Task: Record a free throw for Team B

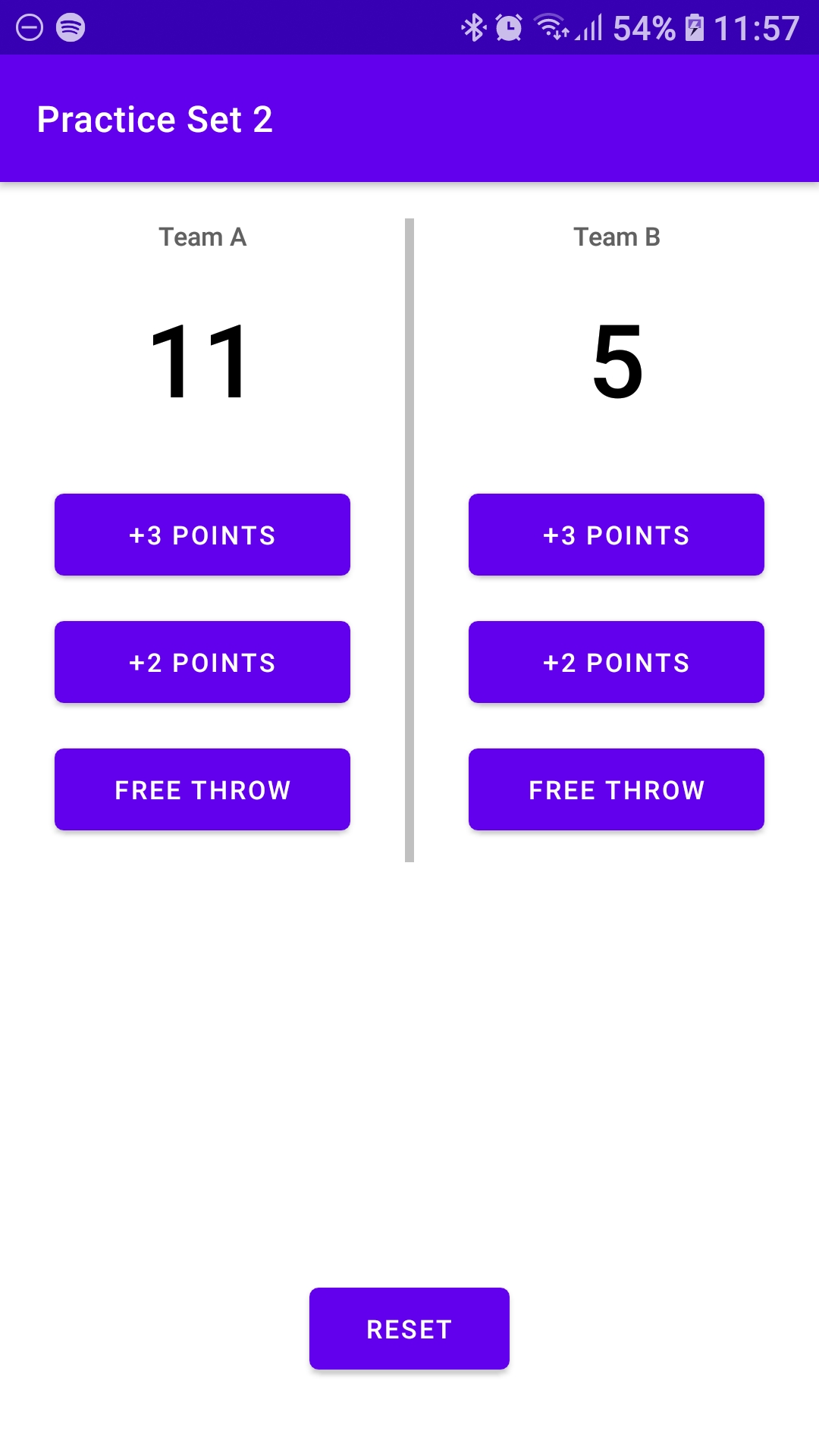Action: click(x=617, y=789)
